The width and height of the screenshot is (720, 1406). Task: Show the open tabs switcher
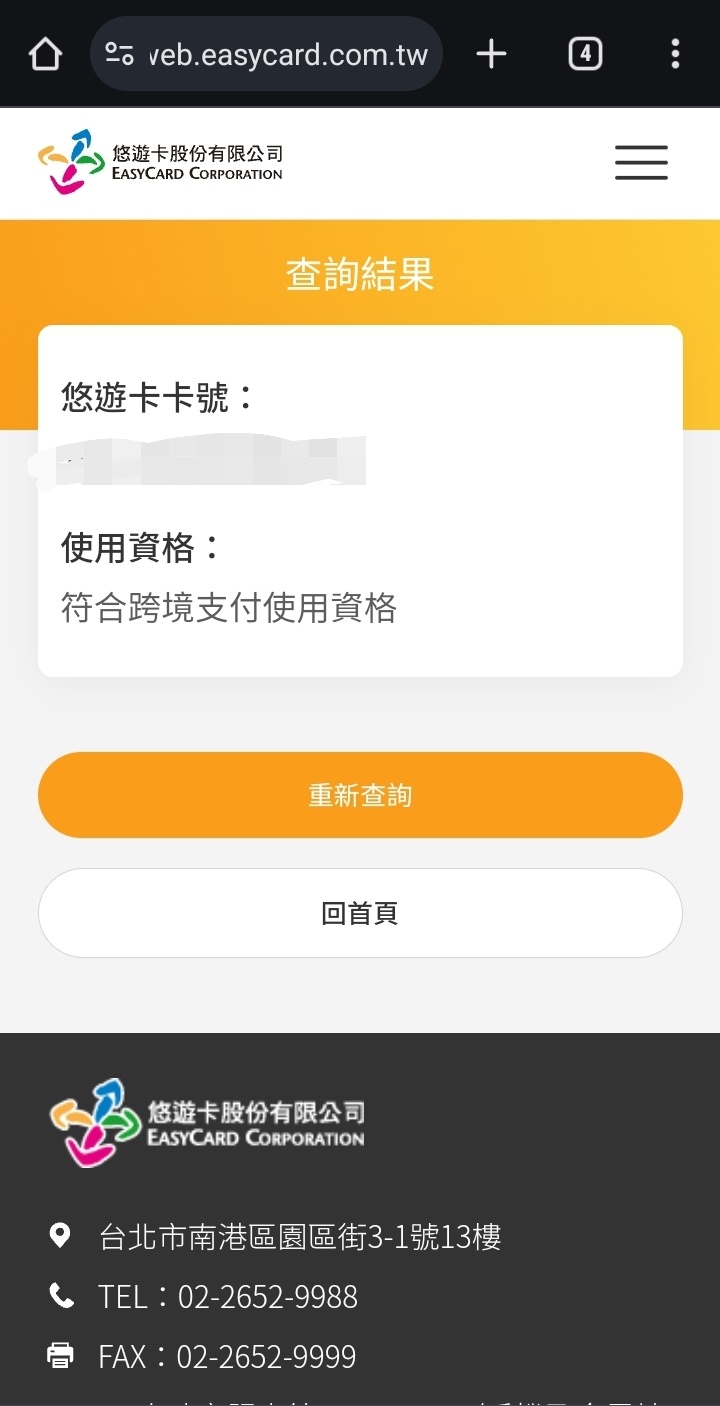tap(585, 54)
